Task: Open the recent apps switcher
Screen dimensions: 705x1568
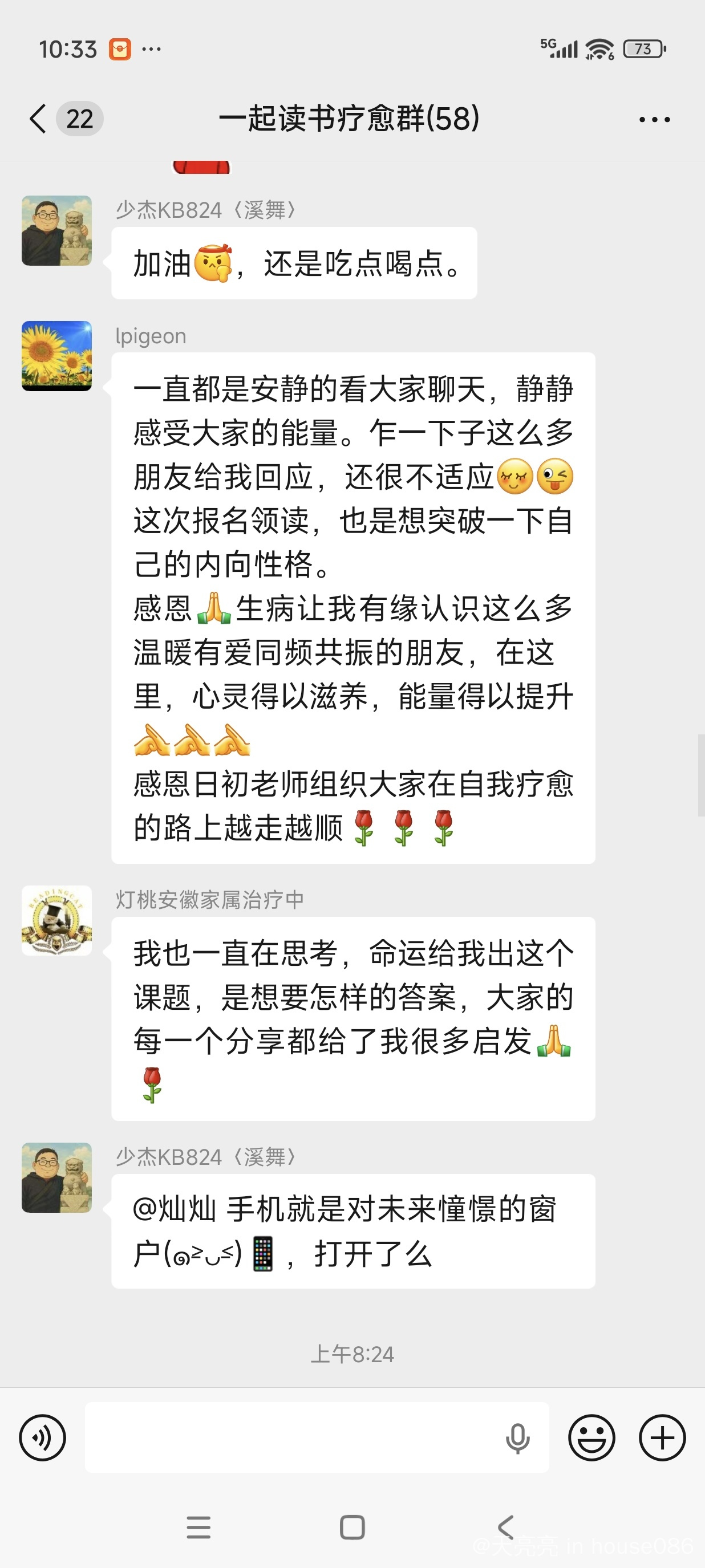Action: [x=198, y=1527]
